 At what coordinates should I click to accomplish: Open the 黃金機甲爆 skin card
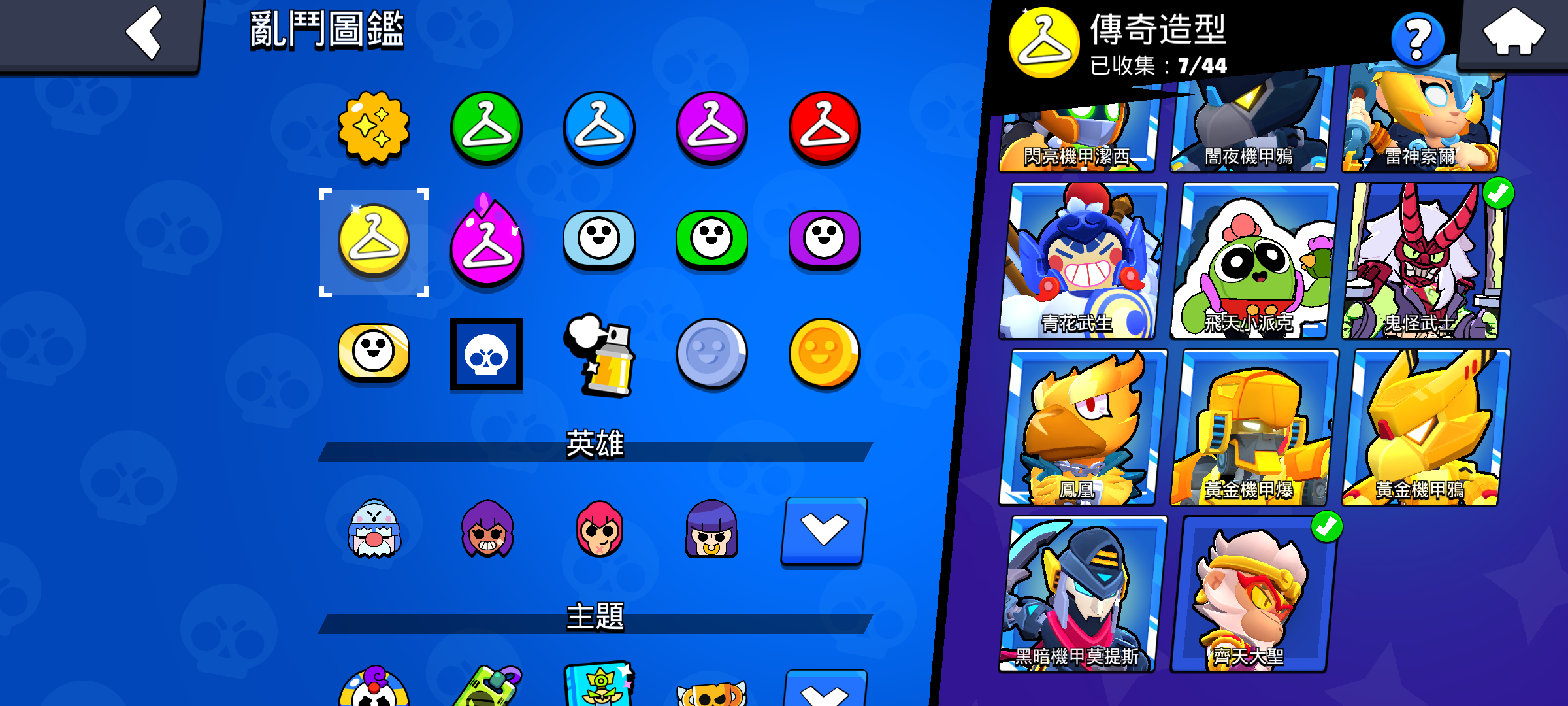1253,428
